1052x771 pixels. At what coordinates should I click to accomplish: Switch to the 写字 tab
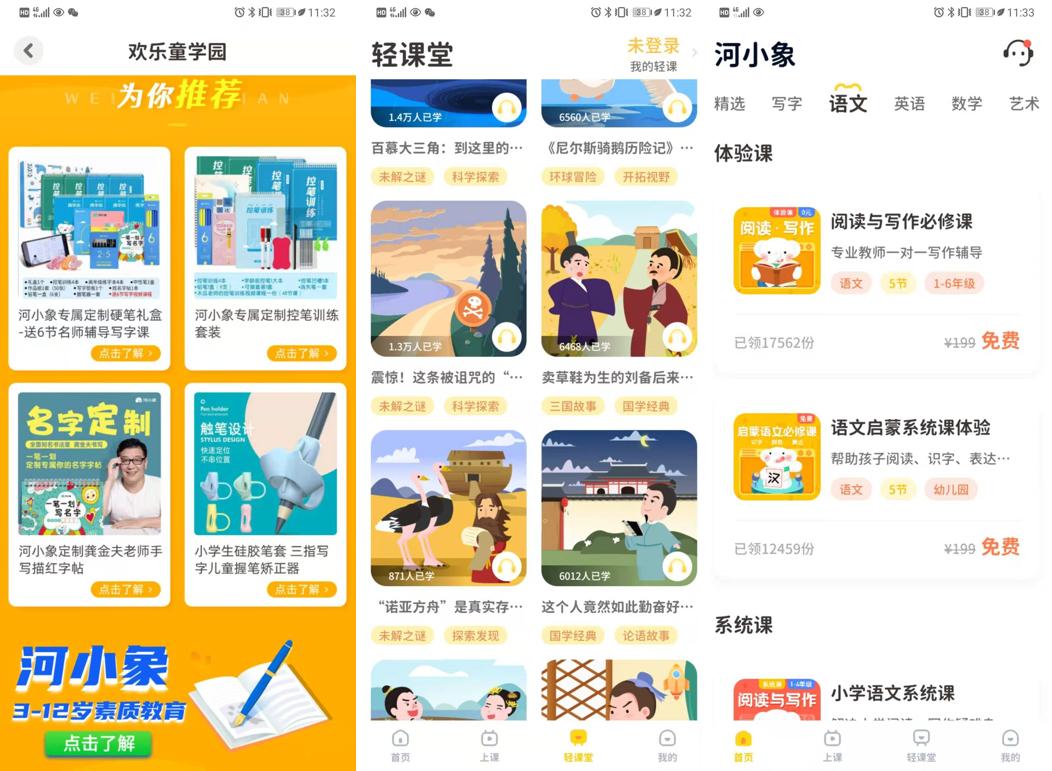click(x=787, y=103)
